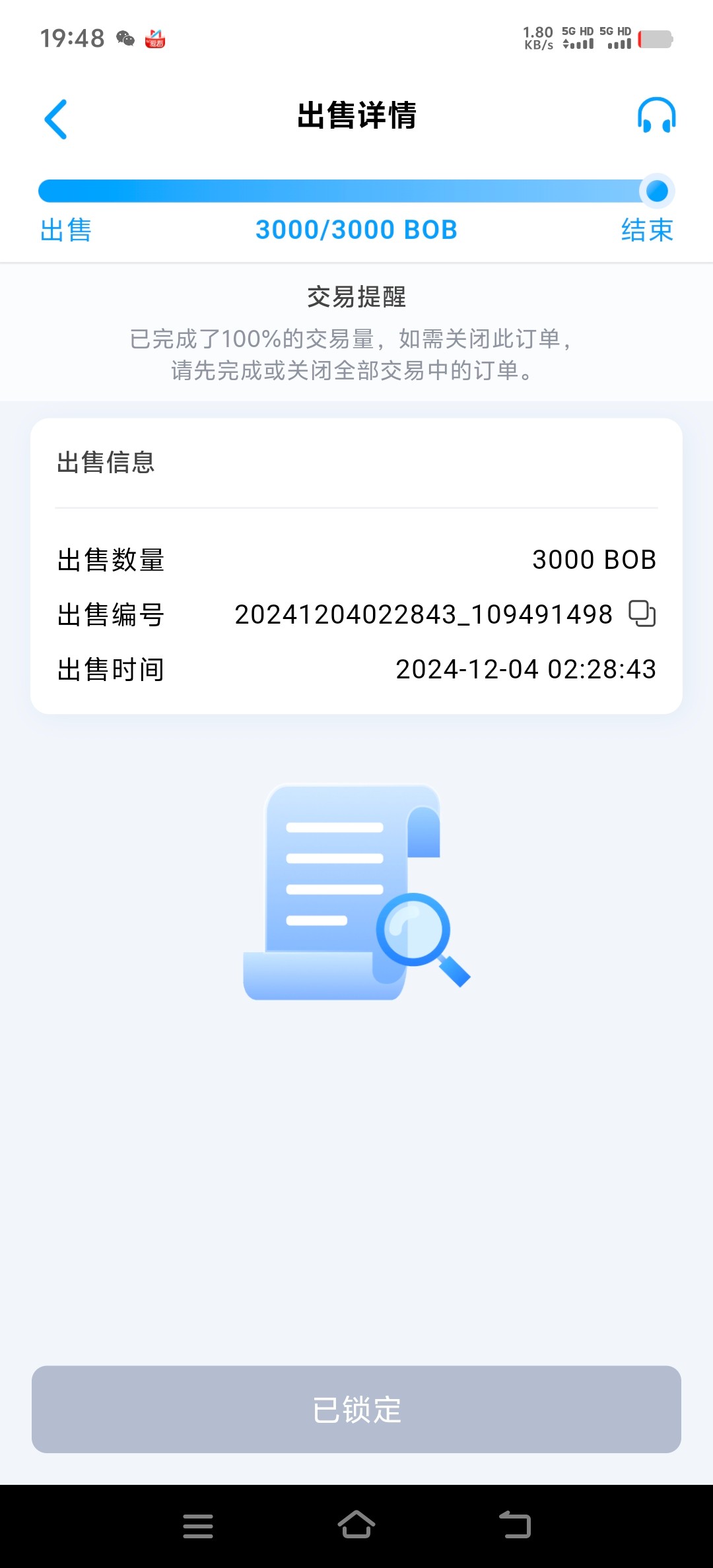The height and width of the screenshot is (1568, 713).
Task: Open recent apps from navigation bar
Action: pos(198,1526)
